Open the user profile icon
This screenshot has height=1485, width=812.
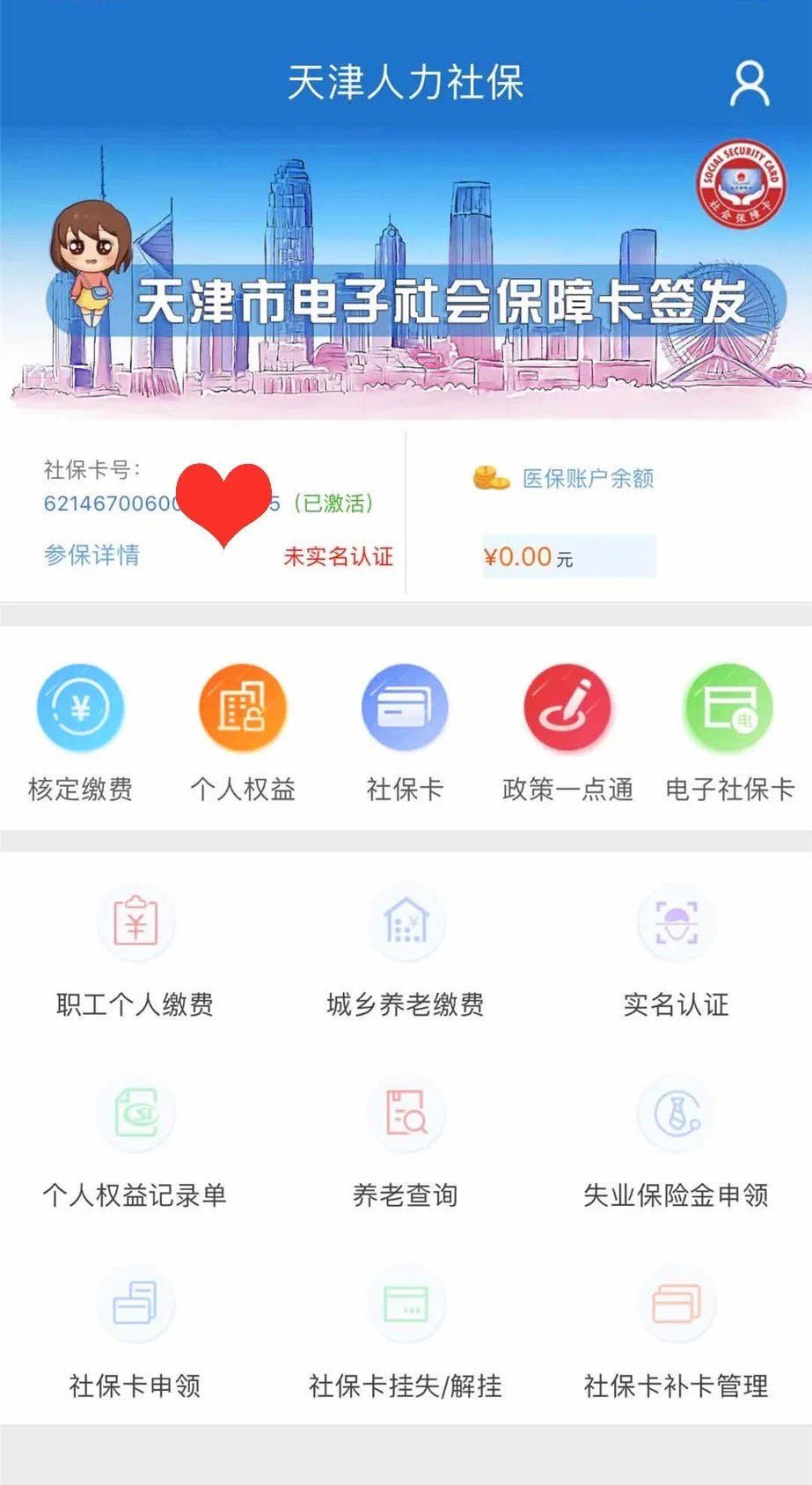tap(749, 85)
